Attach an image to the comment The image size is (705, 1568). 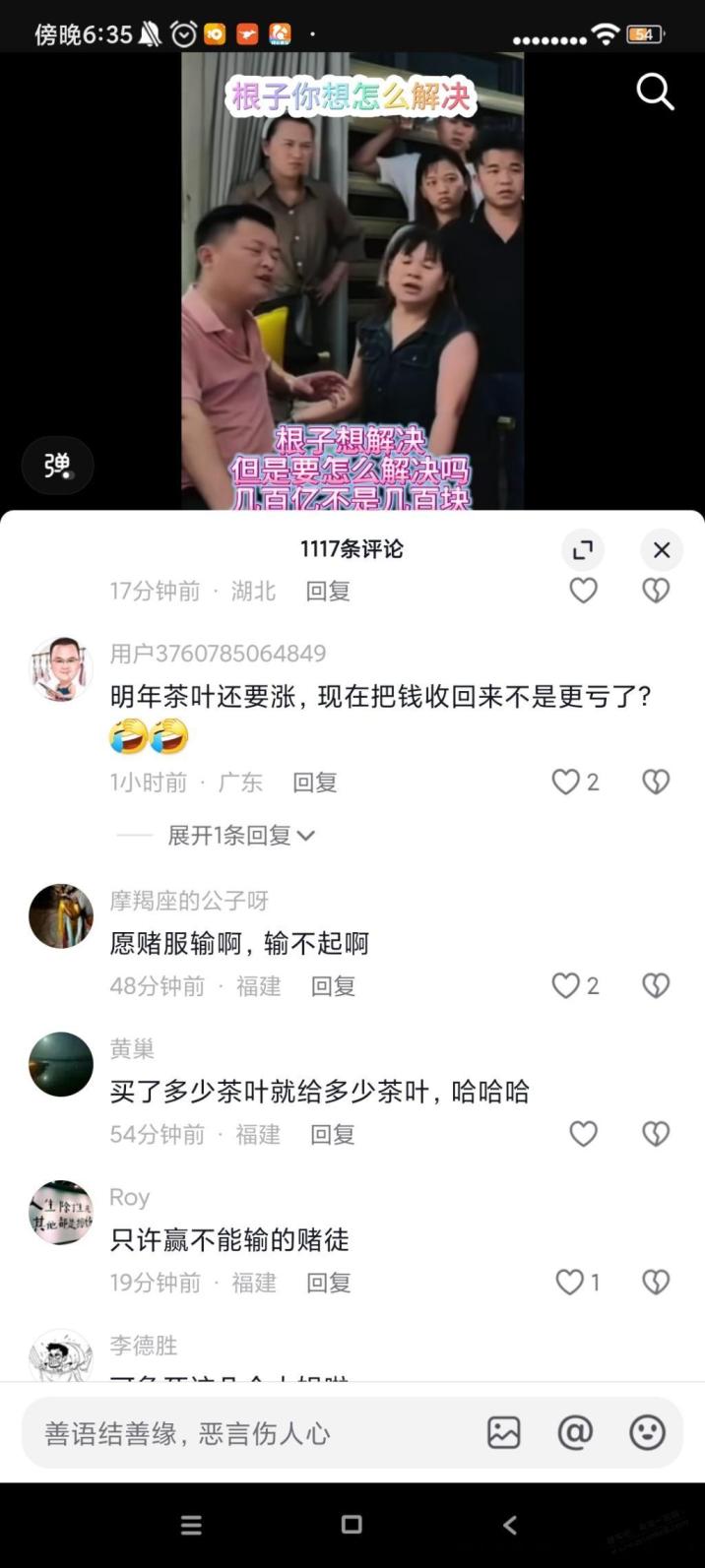tap(503, 1433)
